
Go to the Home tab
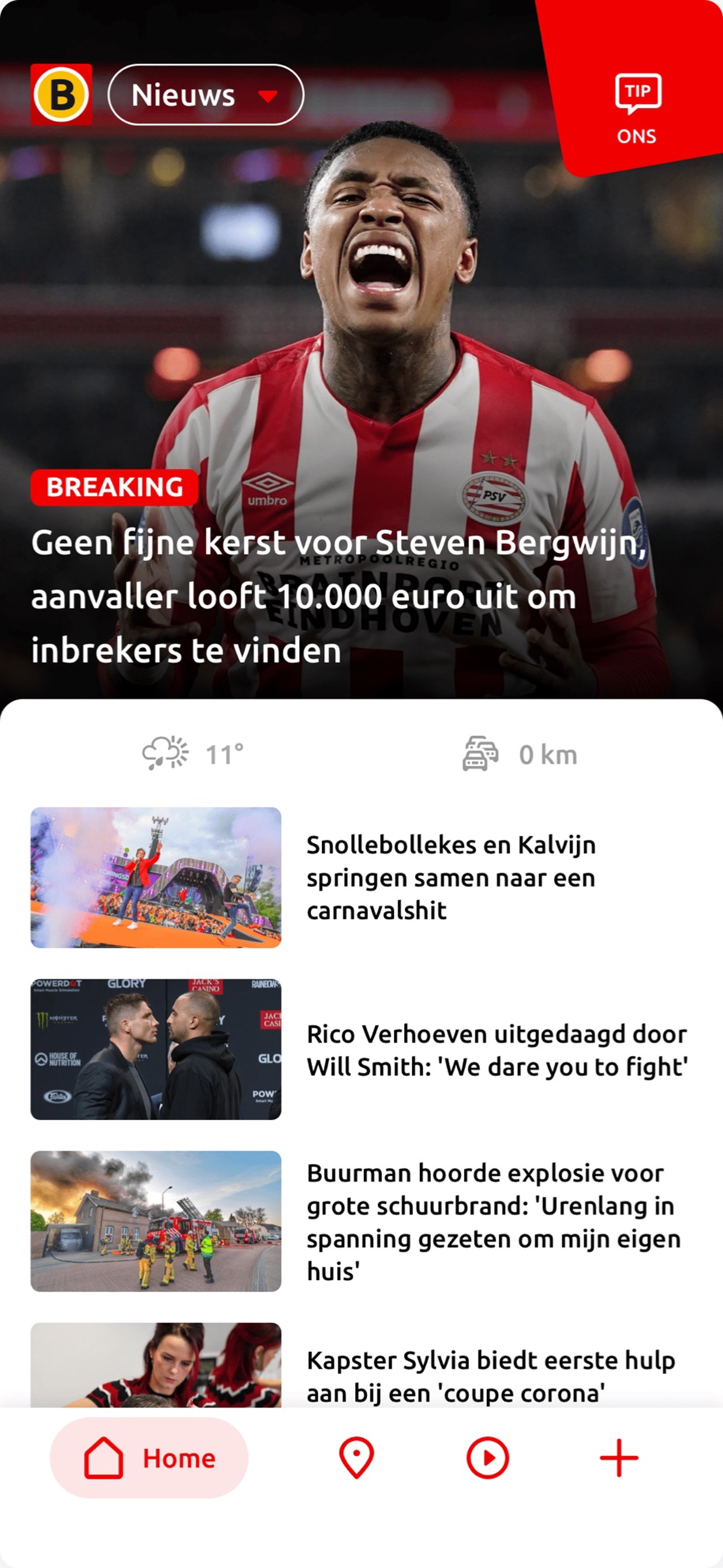(149, 1458)
